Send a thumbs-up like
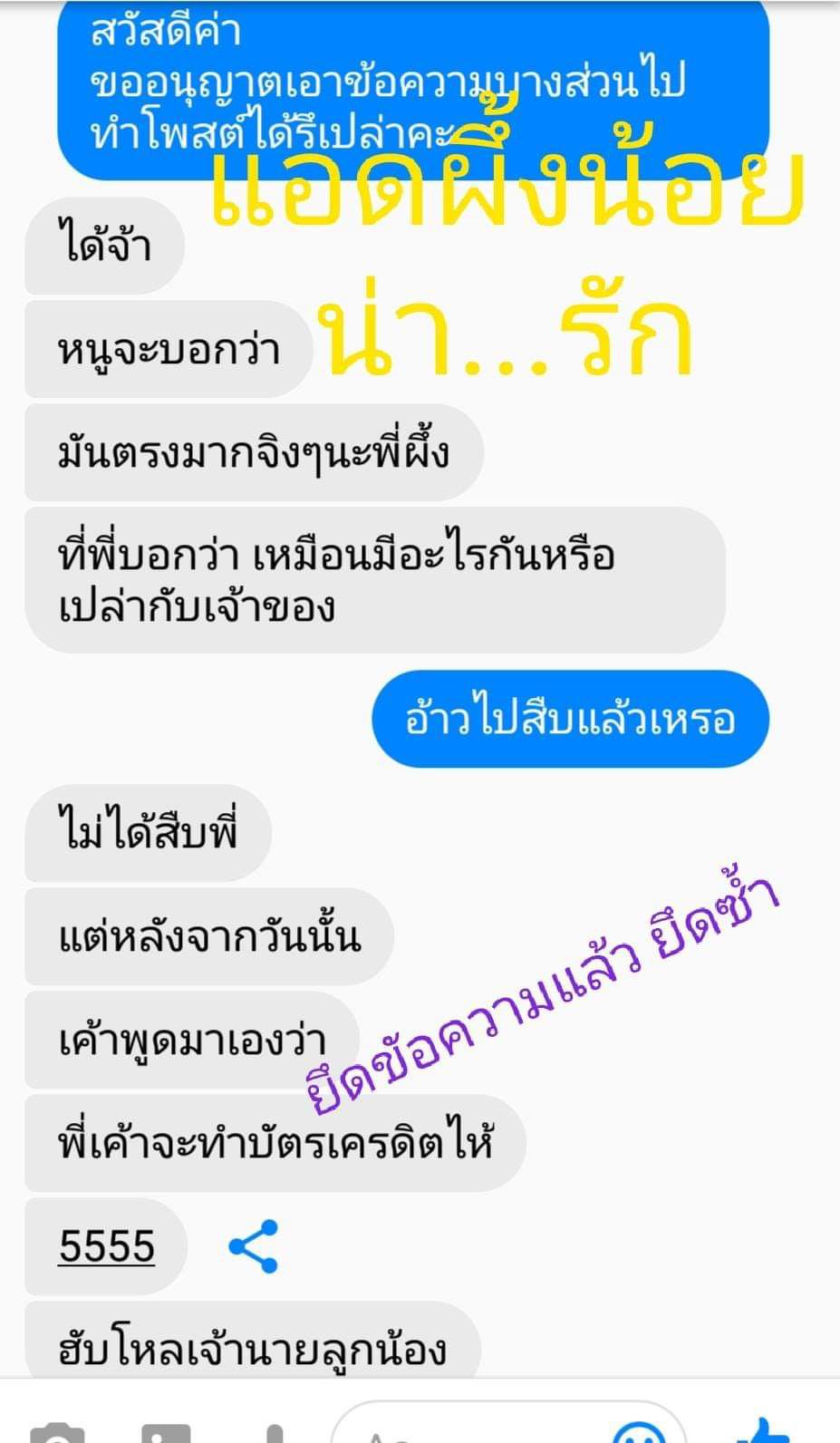The image size is (840, 1443). tap(766, 1430)
